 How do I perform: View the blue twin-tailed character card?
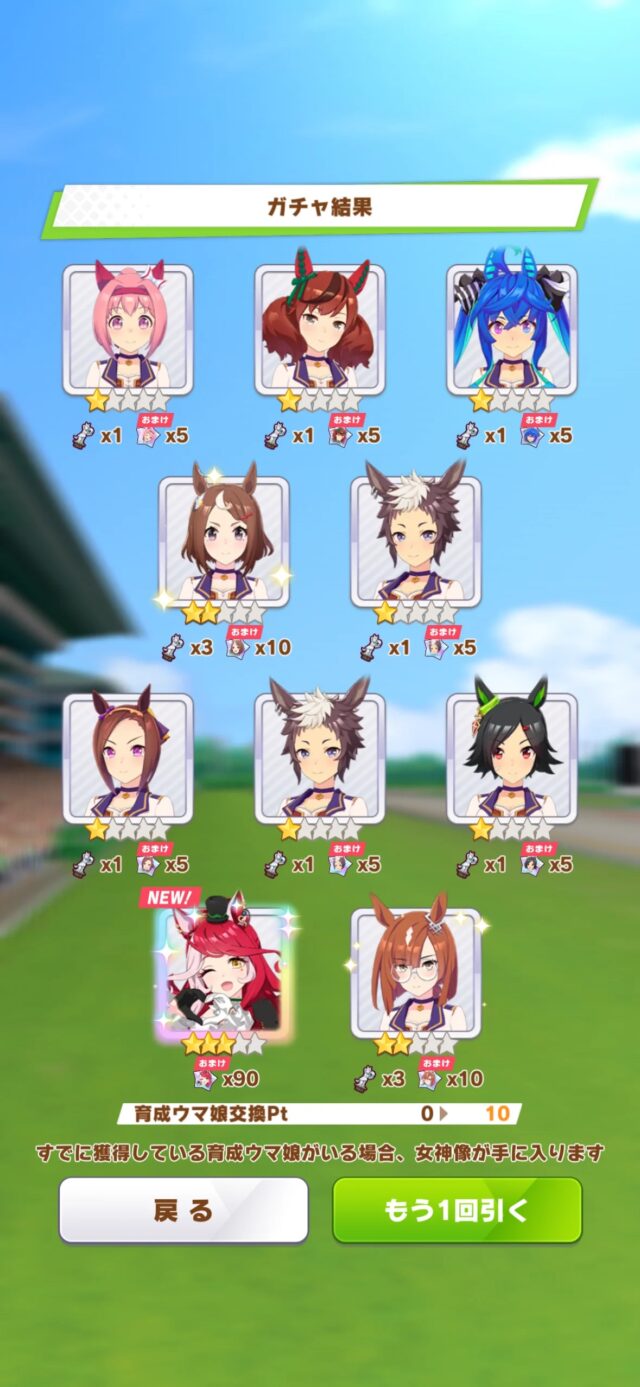(511, 330)
